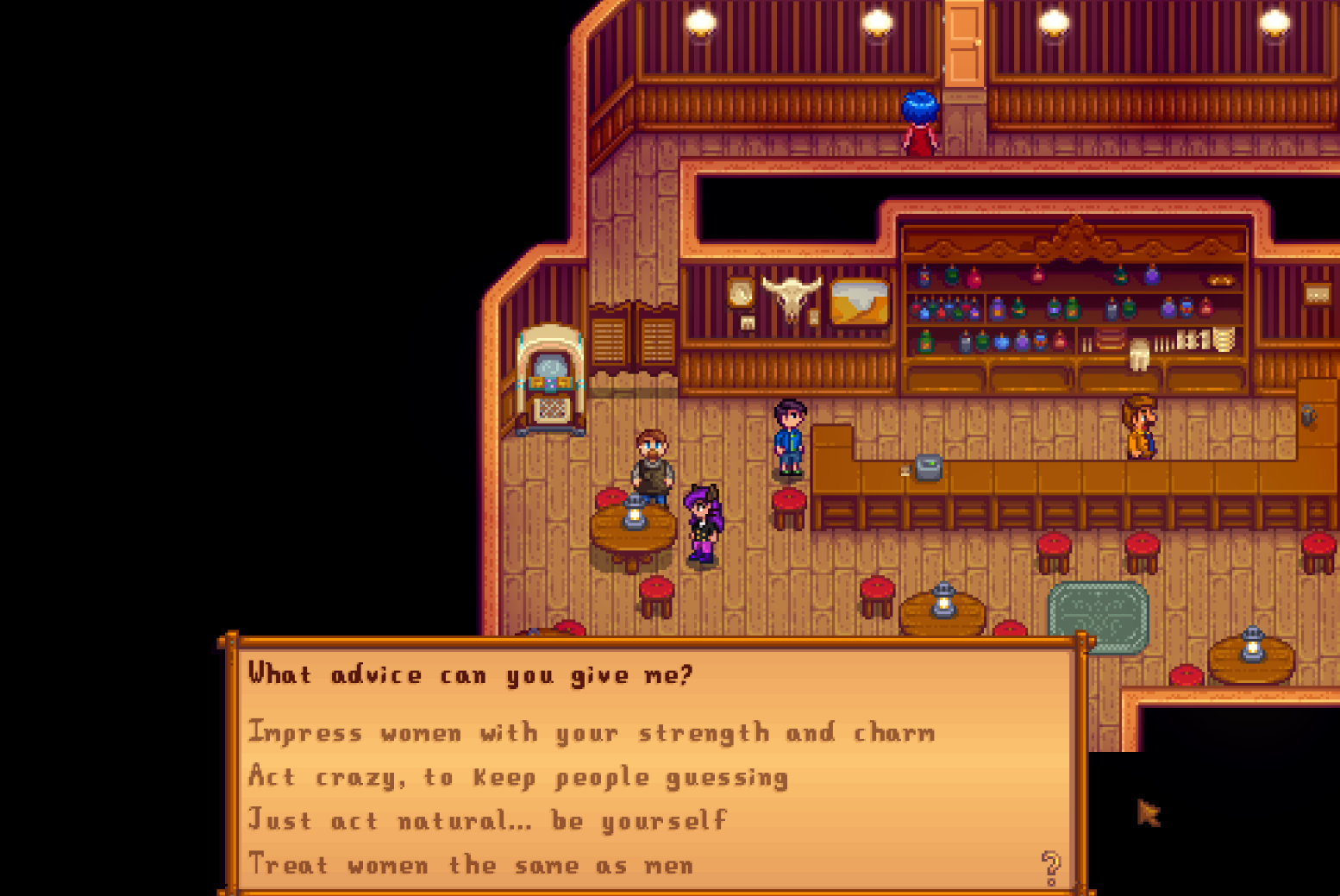Choose 'Impress women with your strength and charm'
The width and height of the screenshot is (1340, 896).
592,733
